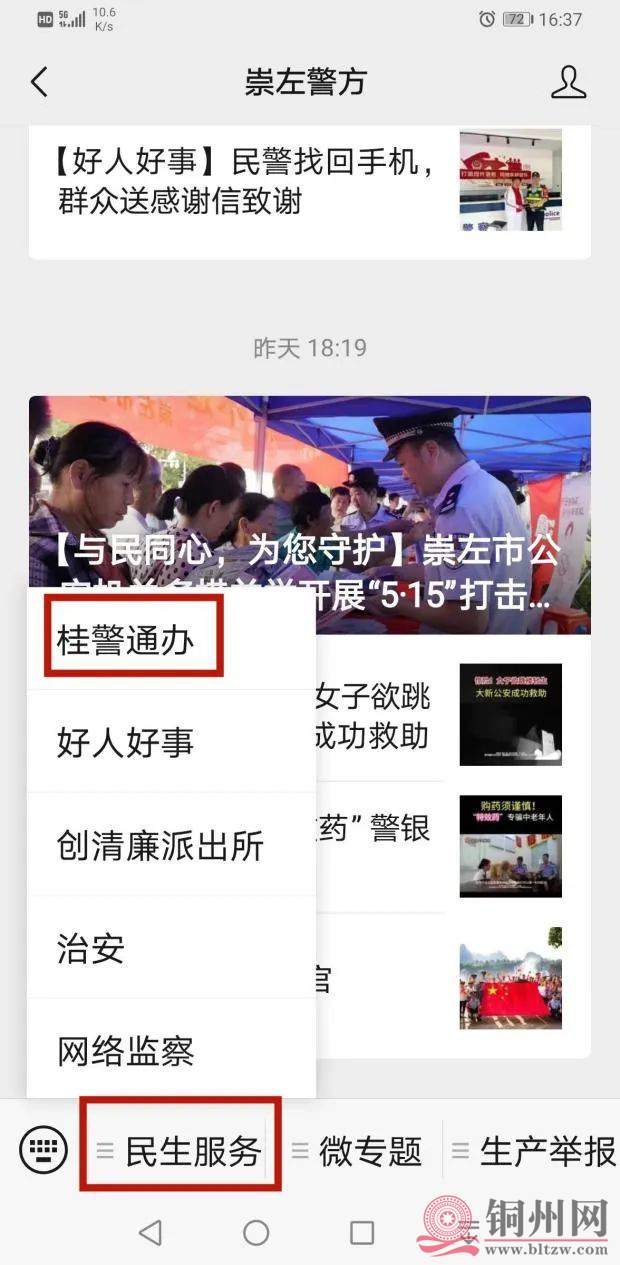The image size is (620, 1265).
Task: Open the account profile icon
Action: [568, 82]
